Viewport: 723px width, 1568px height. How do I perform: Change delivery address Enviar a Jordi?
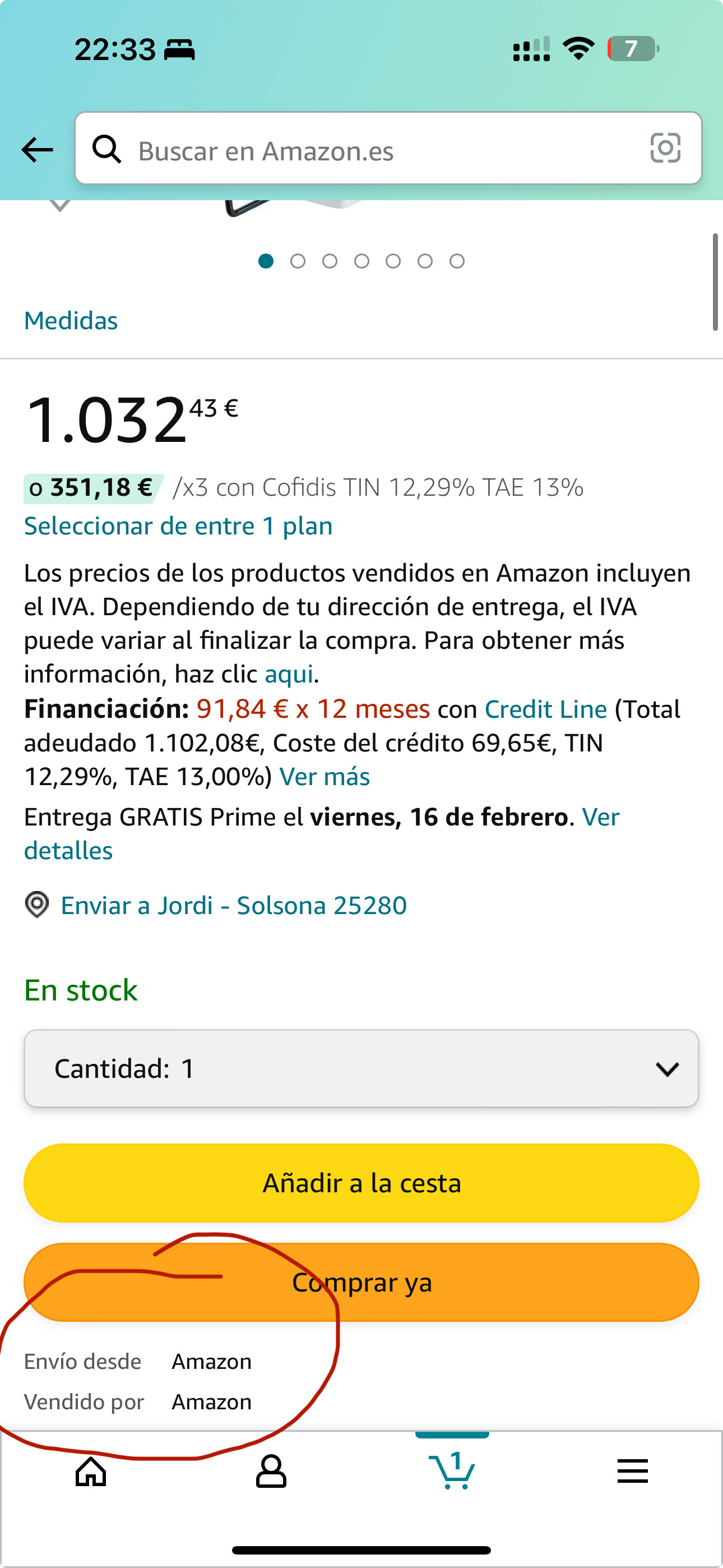tap(233, 906)
